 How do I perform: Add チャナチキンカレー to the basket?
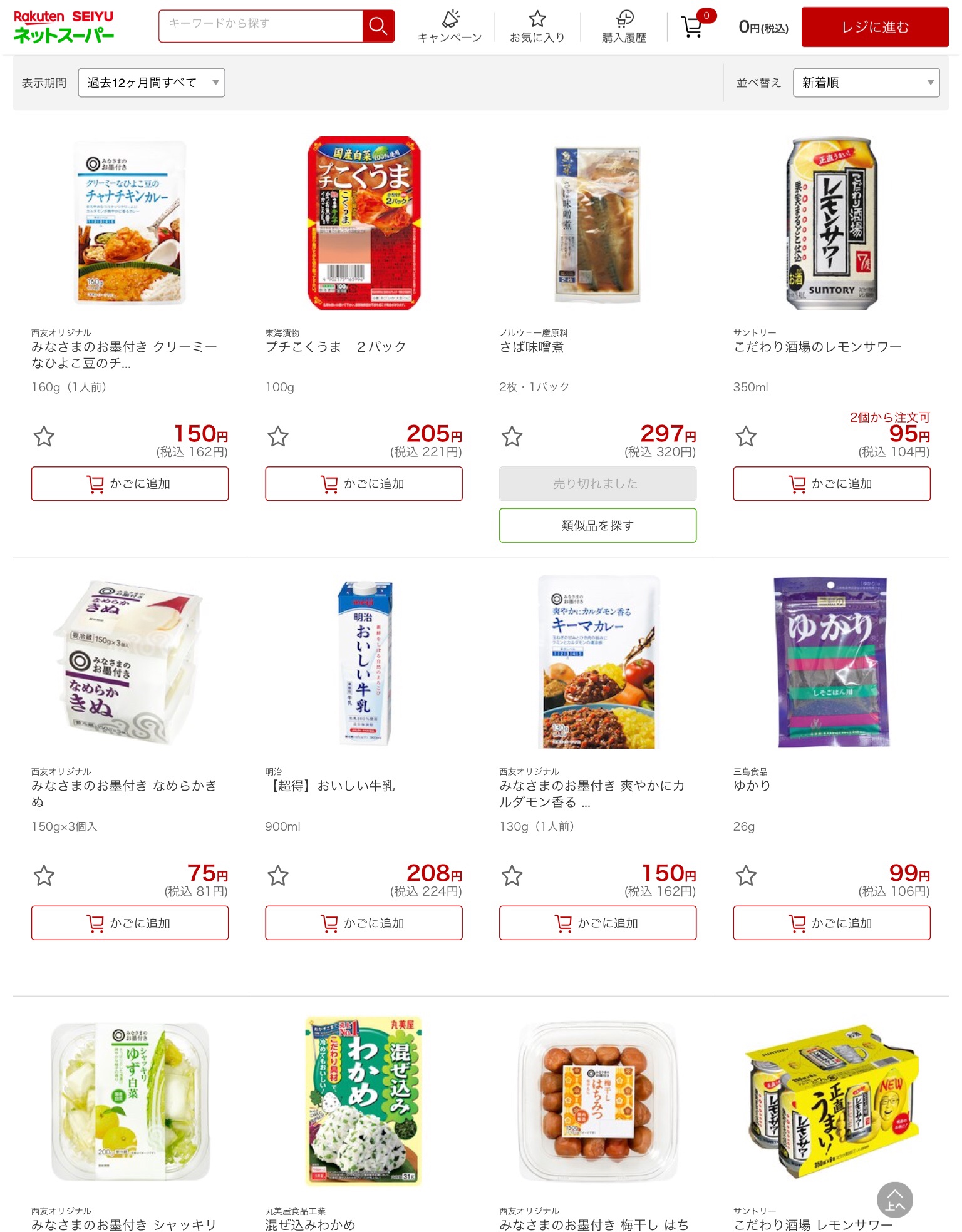click(x=130, y=484)
